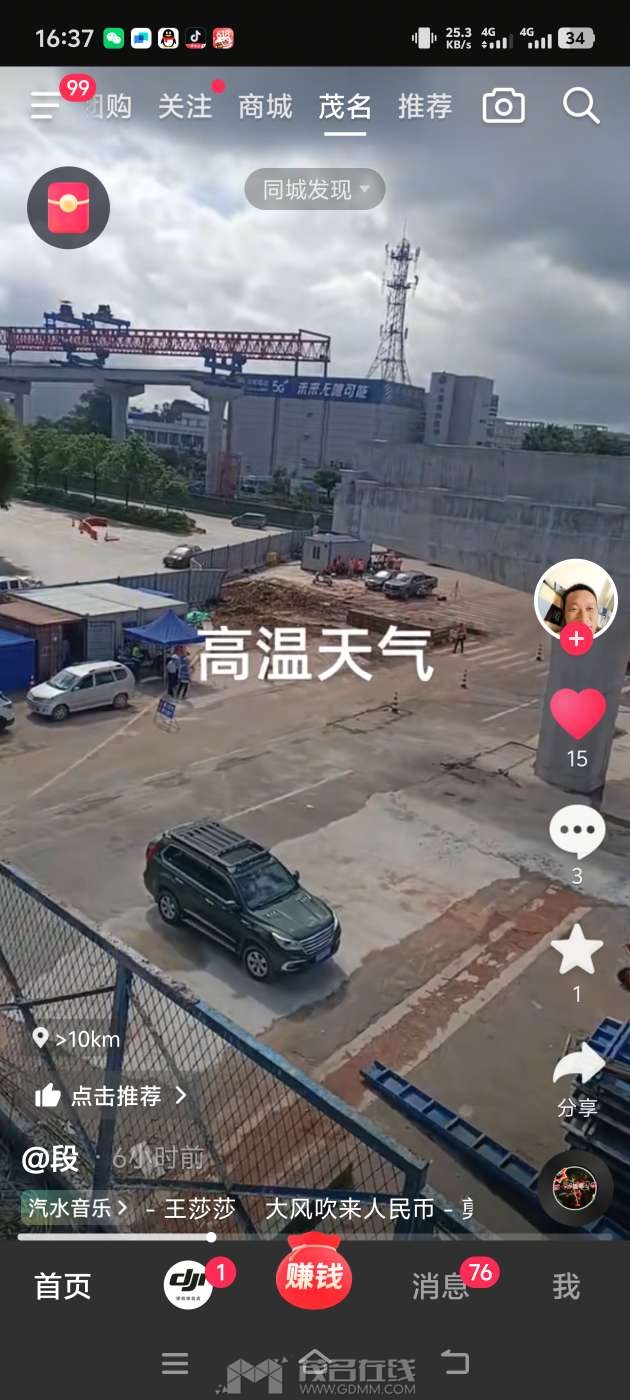Favorite this video with the star
The height and width of the screenshot is (1400, 630).
click(x=577, y=950)
